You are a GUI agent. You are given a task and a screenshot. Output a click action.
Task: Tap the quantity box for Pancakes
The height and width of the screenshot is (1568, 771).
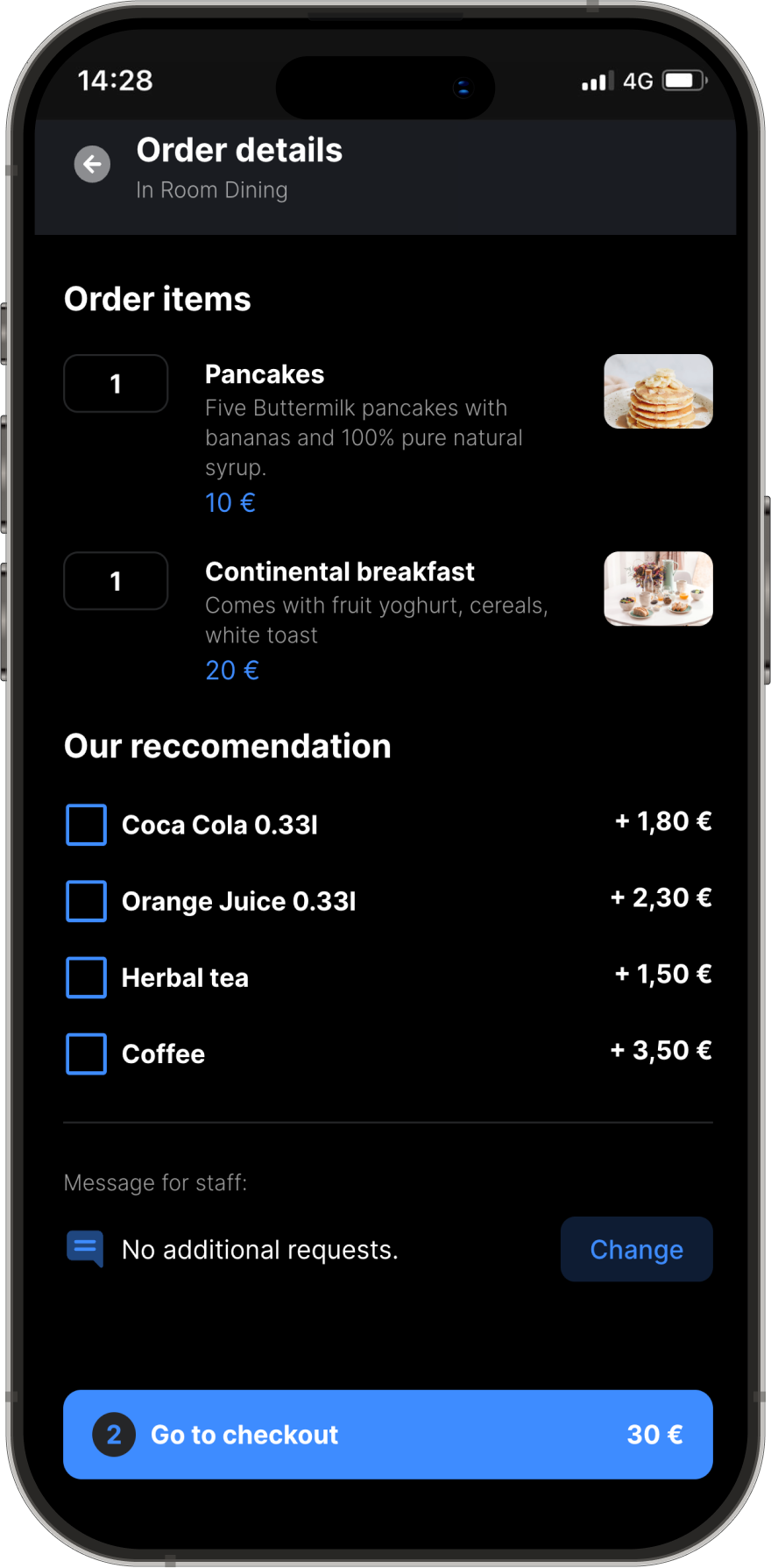tap(116, 384)
